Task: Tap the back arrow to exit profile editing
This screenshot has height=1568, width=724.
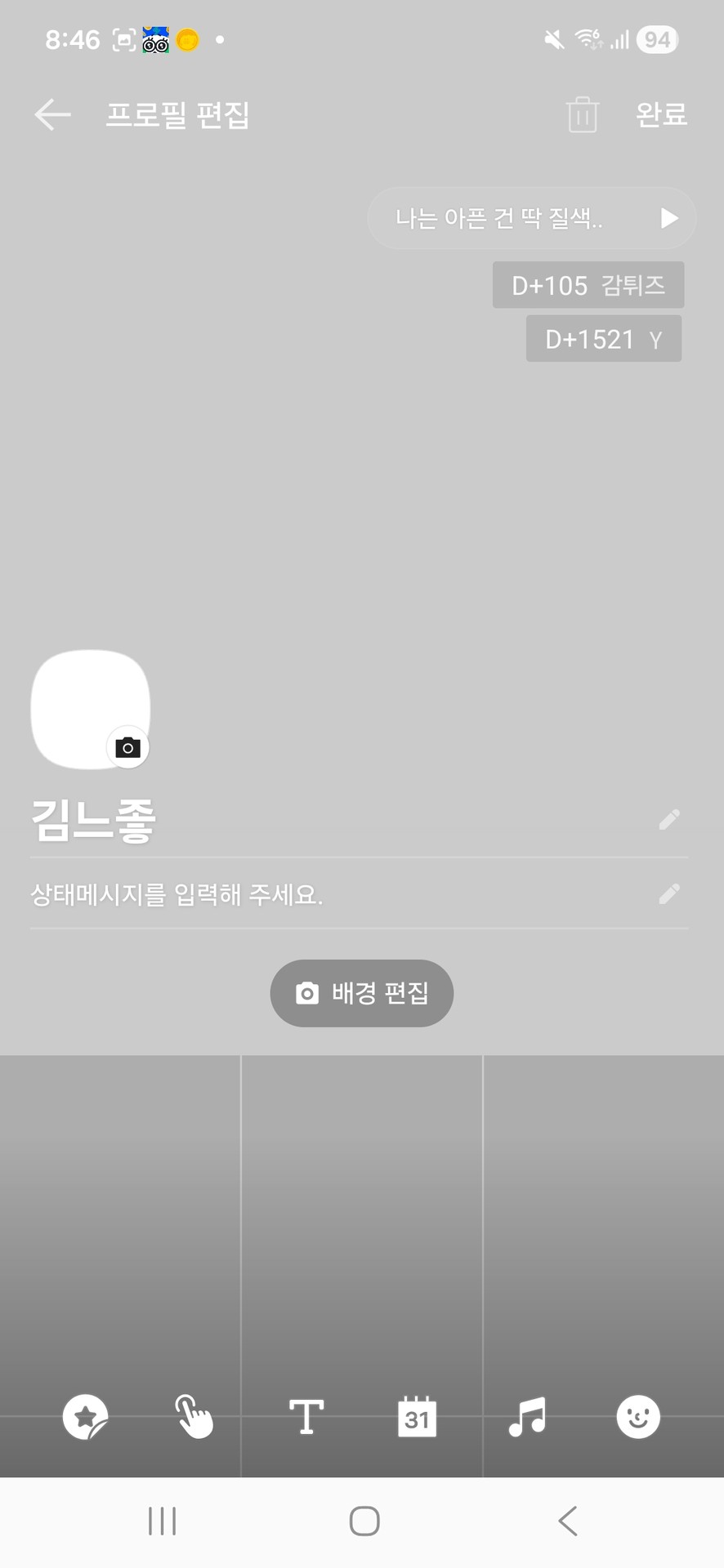Action: 52,115
